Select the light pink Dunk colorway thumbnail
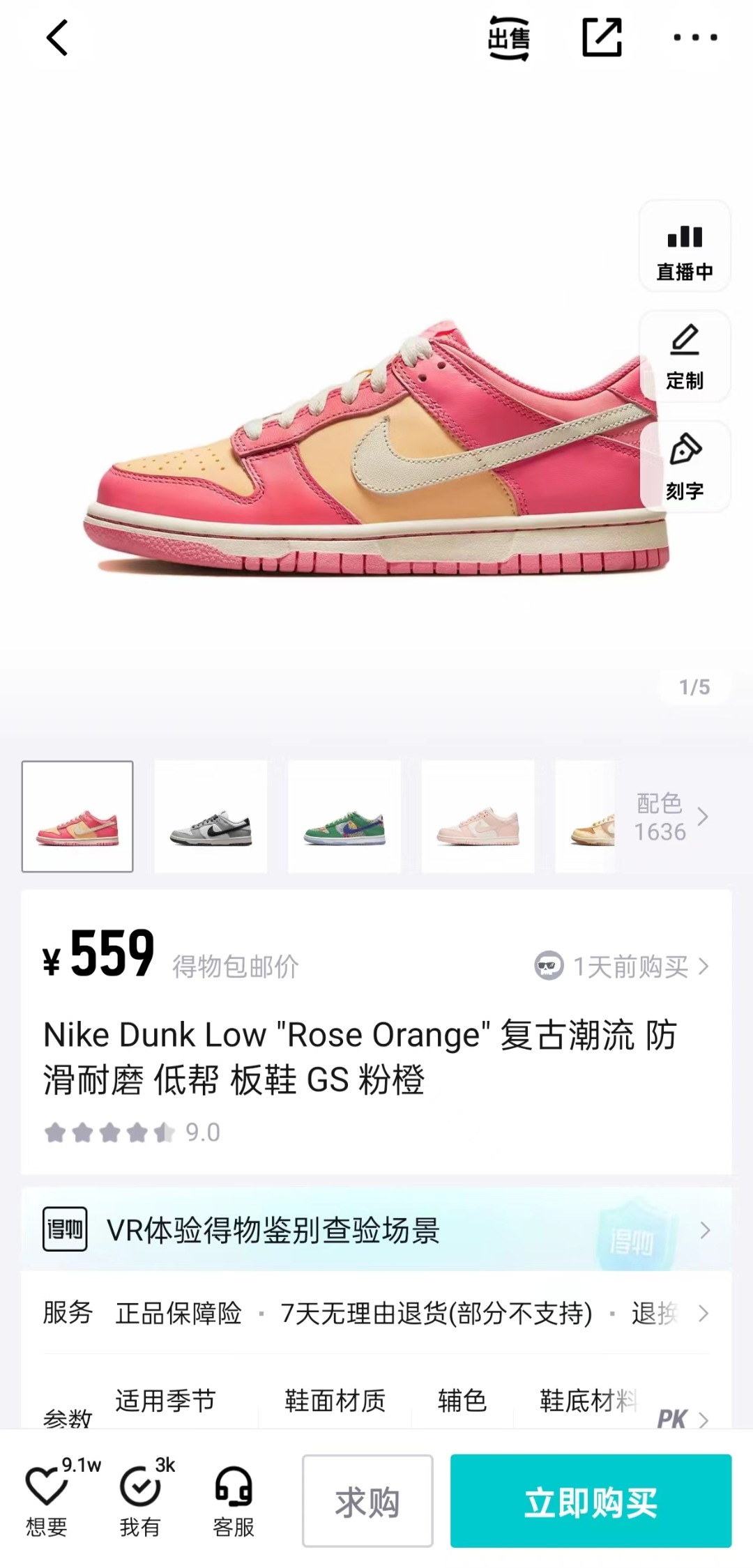The height and width of the screenshot is (1568, 753). tap(478, 816)
